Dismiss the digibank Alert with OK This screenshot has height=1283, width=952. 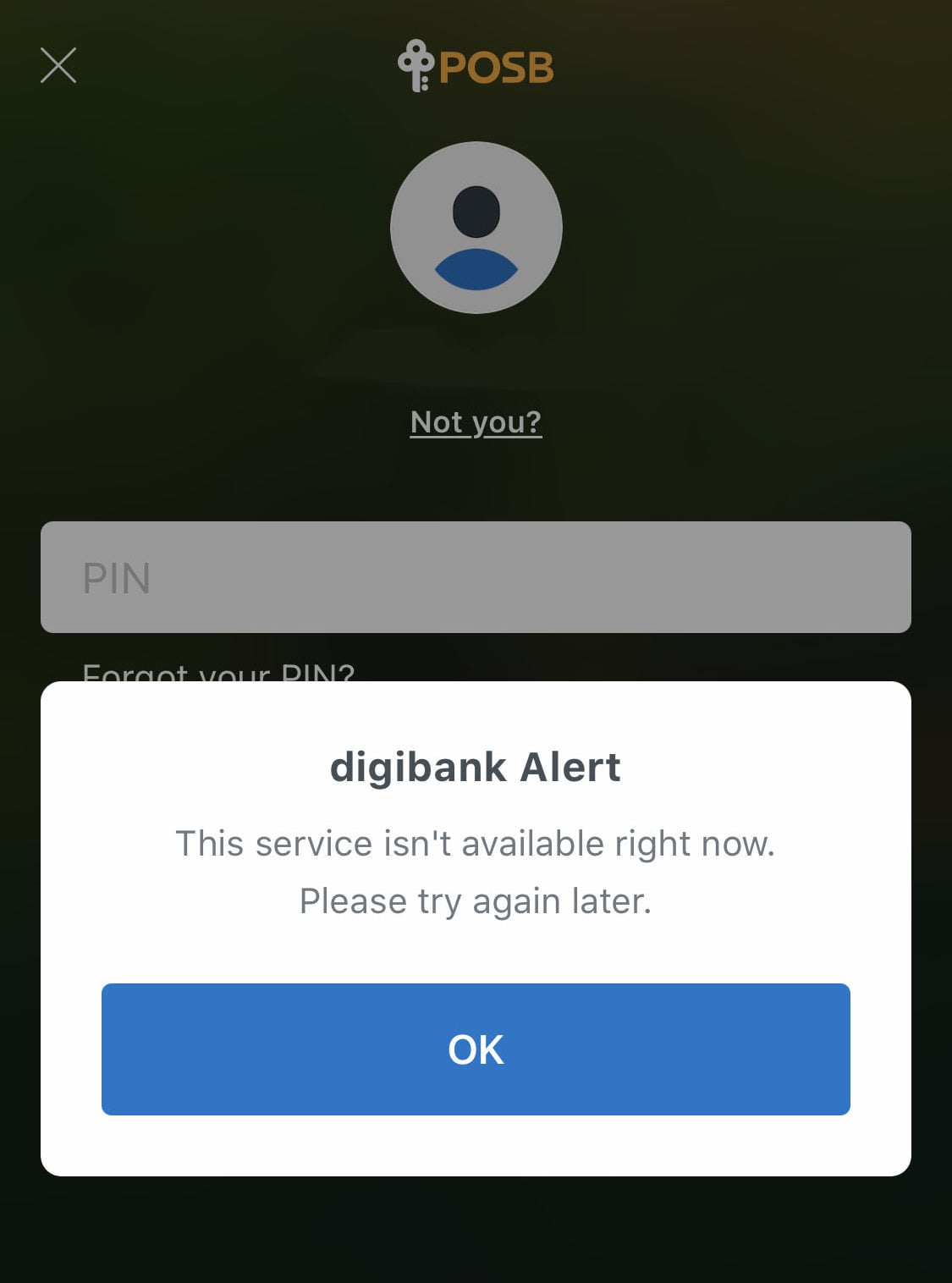[476, 1049]
